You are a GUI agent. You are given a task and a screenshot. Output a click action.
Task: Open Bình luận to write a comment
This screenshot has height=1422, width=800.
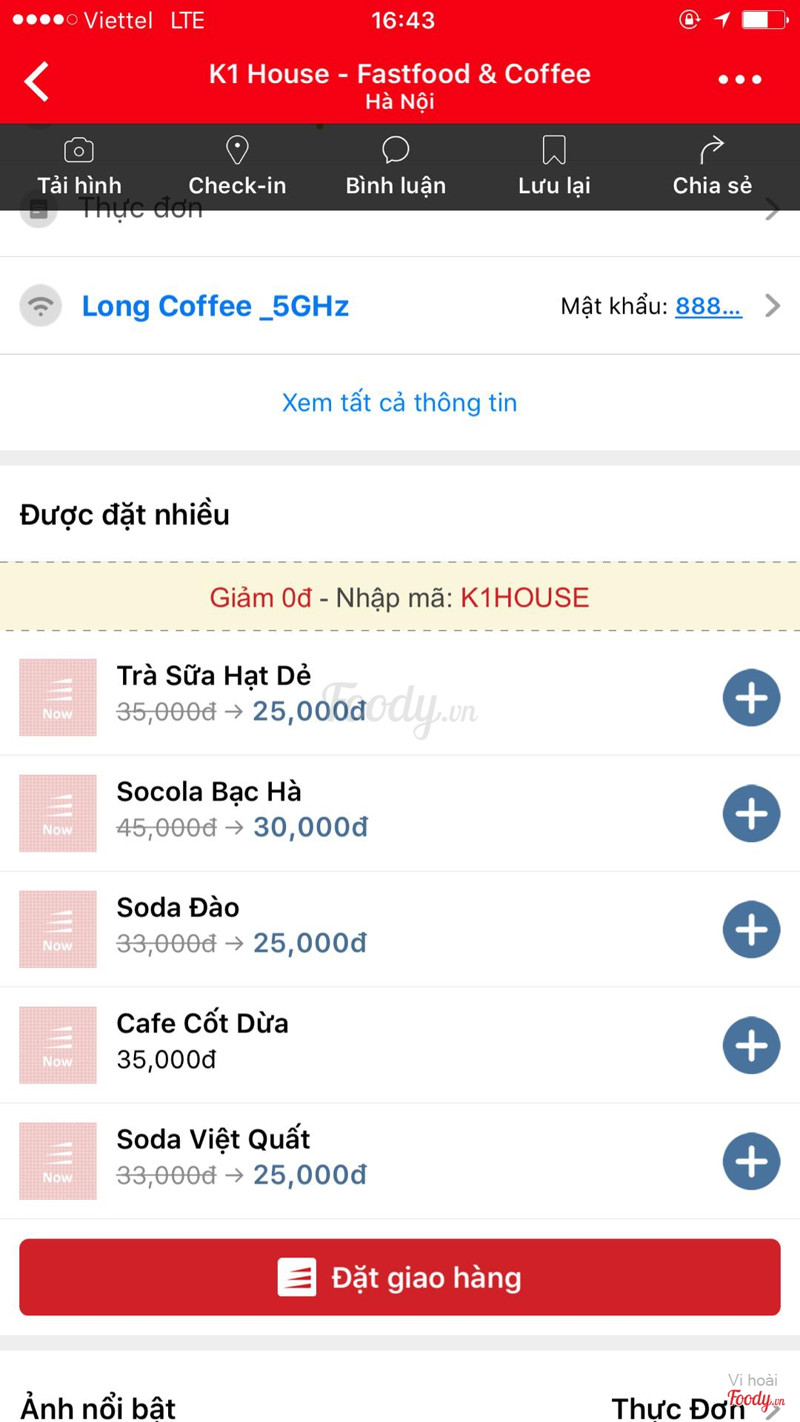395,166
